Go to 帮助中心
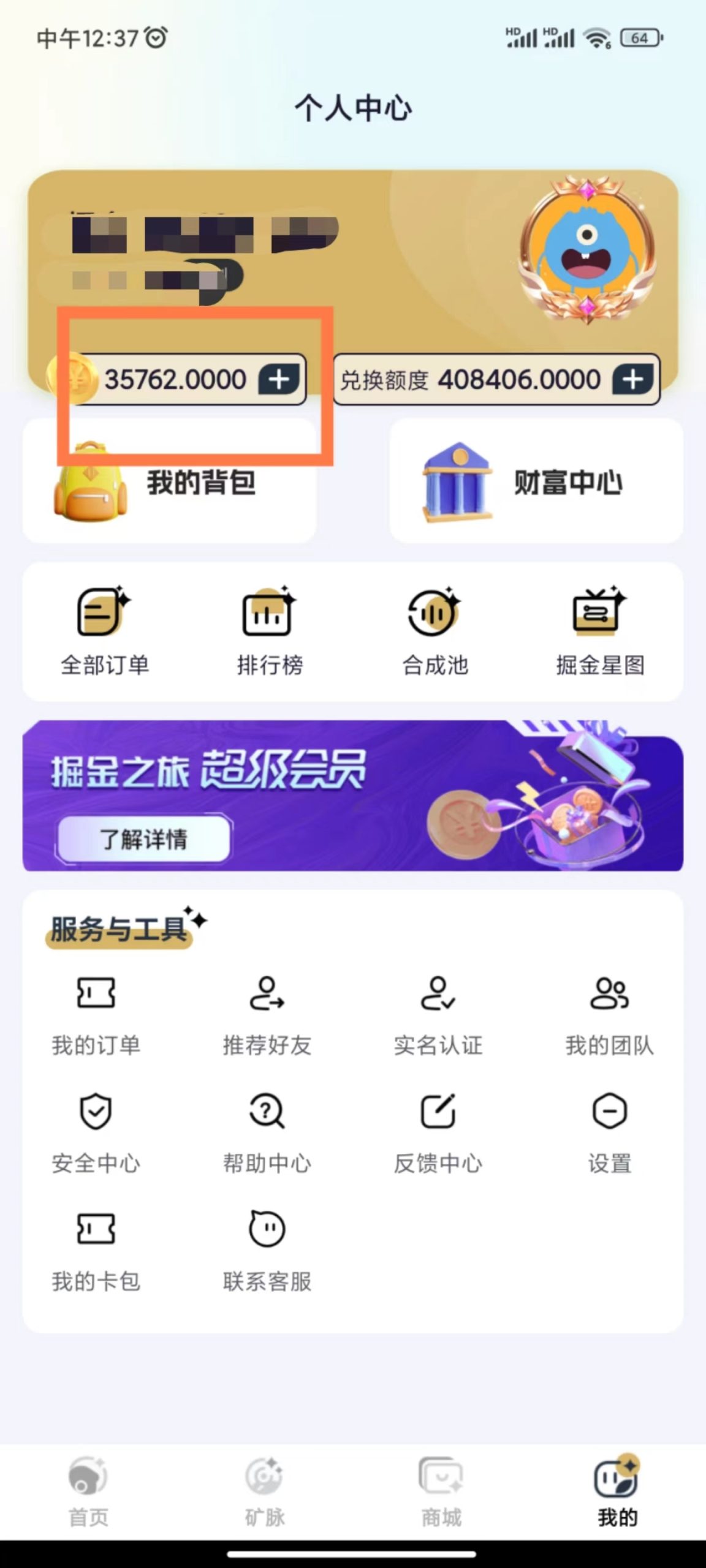 (x=267, y=1133)
